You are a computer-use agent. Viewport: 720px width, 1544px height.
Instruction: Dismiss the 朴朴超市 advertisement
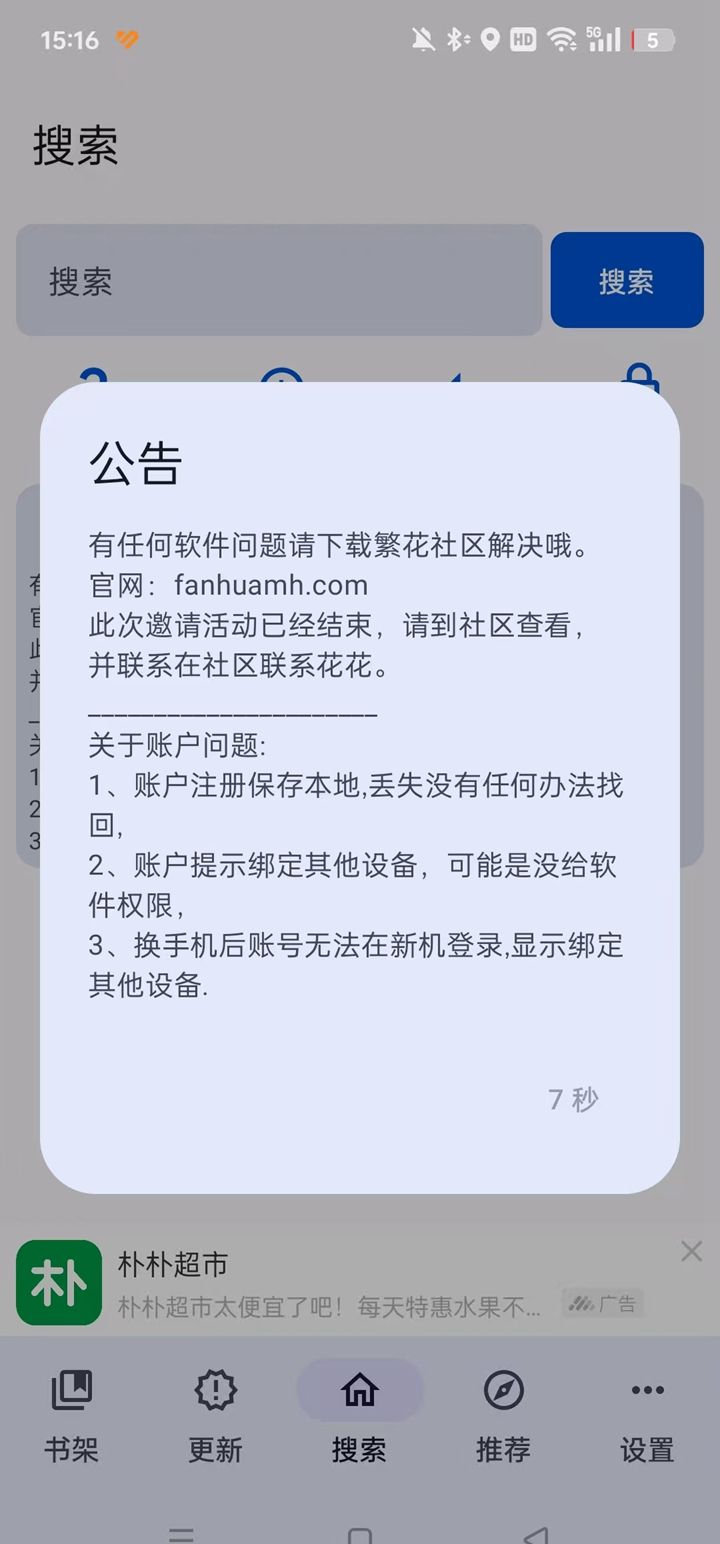pyautogui.click(x=691, y=1251)
